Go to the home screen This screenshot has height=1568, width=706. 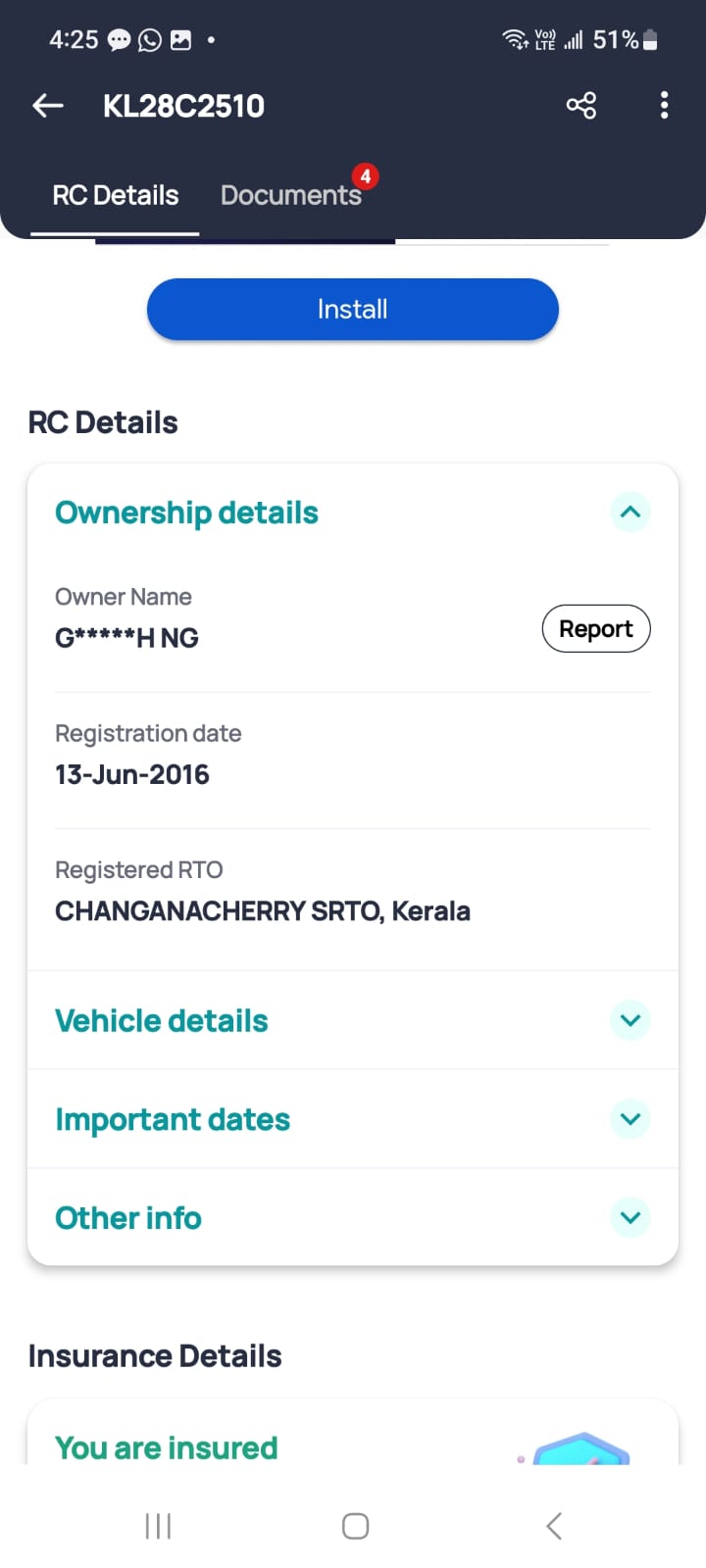pos(355,1526)
